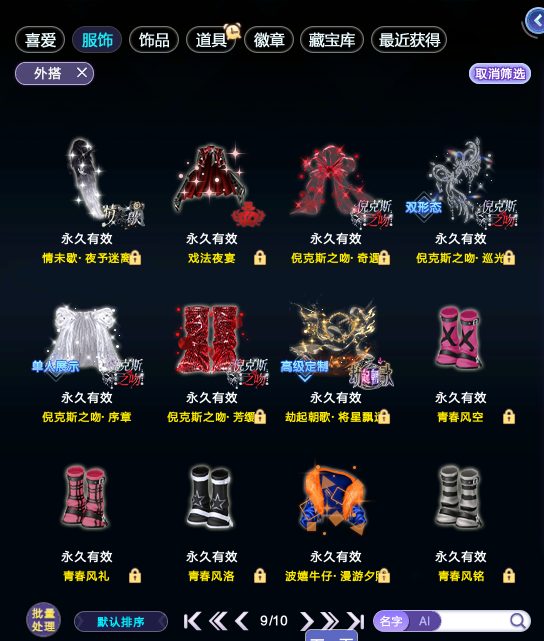Open the 徽章 tab
This screenshot has height=641, width=544.
(x=269, y=40)
